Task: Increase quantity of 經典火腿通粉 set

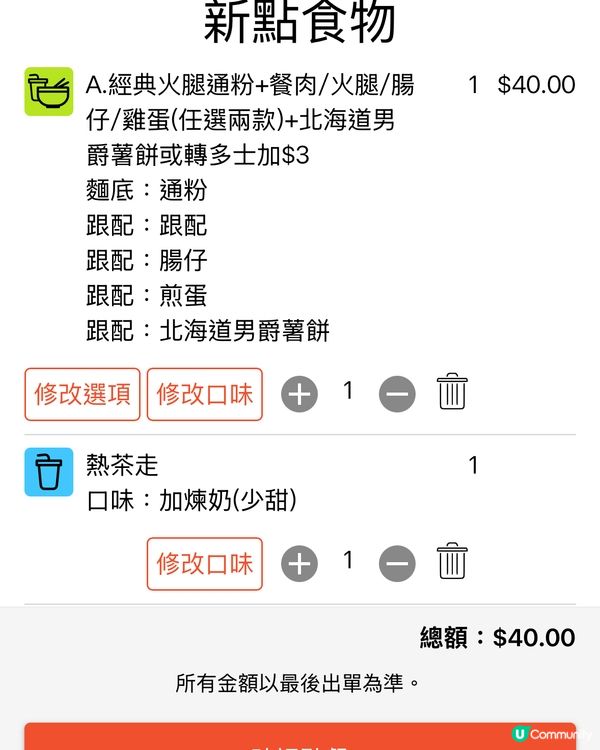Action: pos(299,394)
